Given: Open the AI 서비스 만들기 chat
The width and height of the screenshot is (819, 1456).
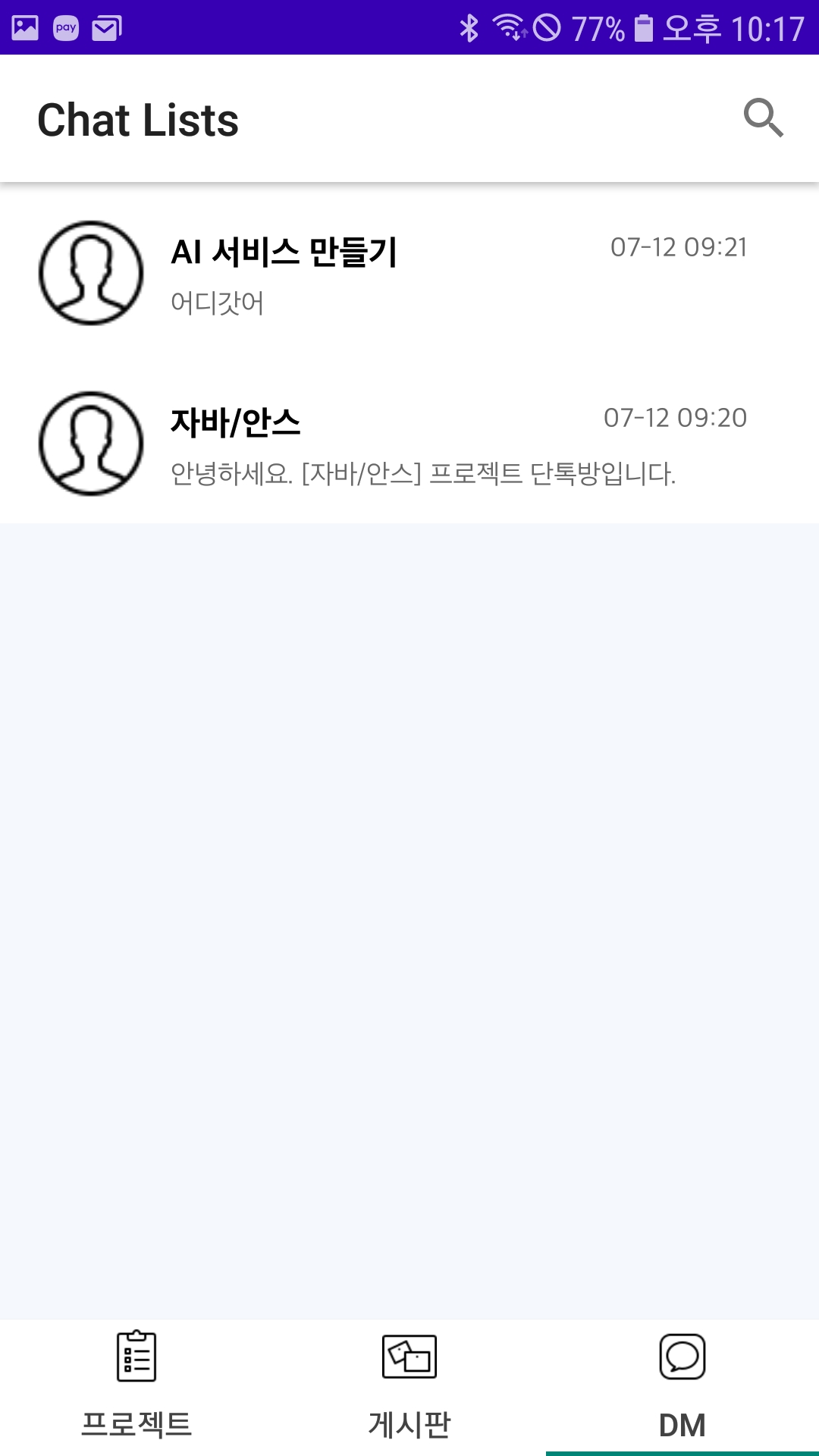Looking at the screenshot, I should pos(409,273).
